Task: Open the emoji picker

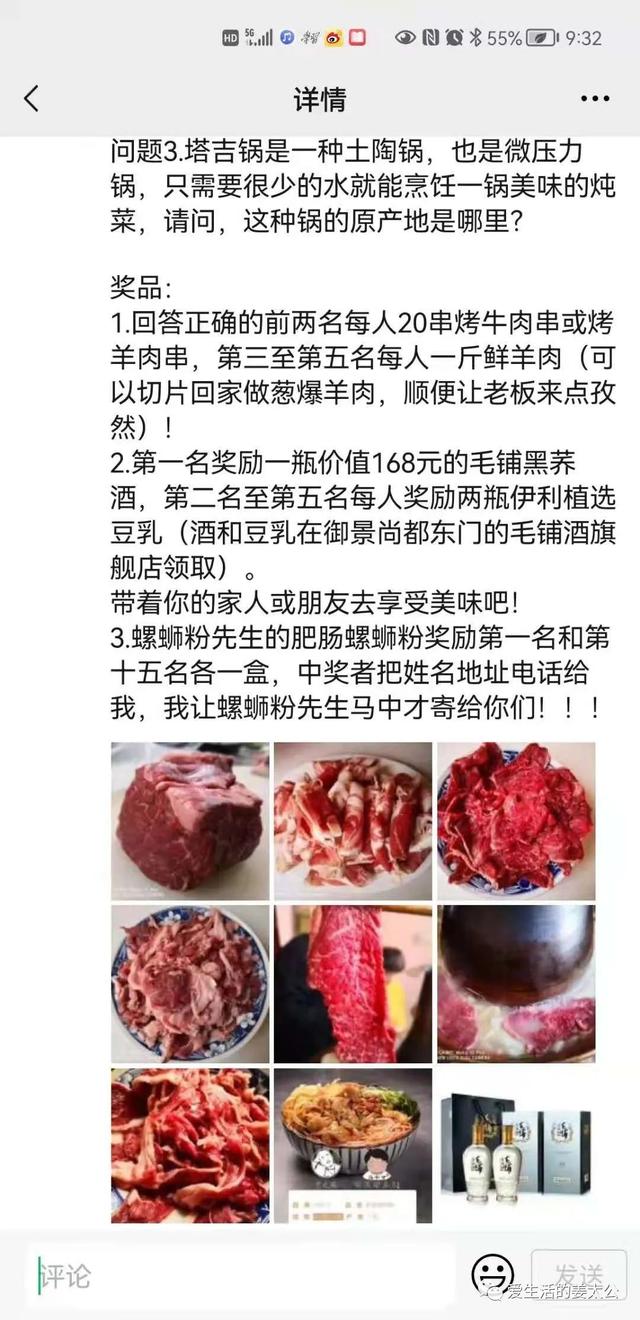Action: point(492,1275)
